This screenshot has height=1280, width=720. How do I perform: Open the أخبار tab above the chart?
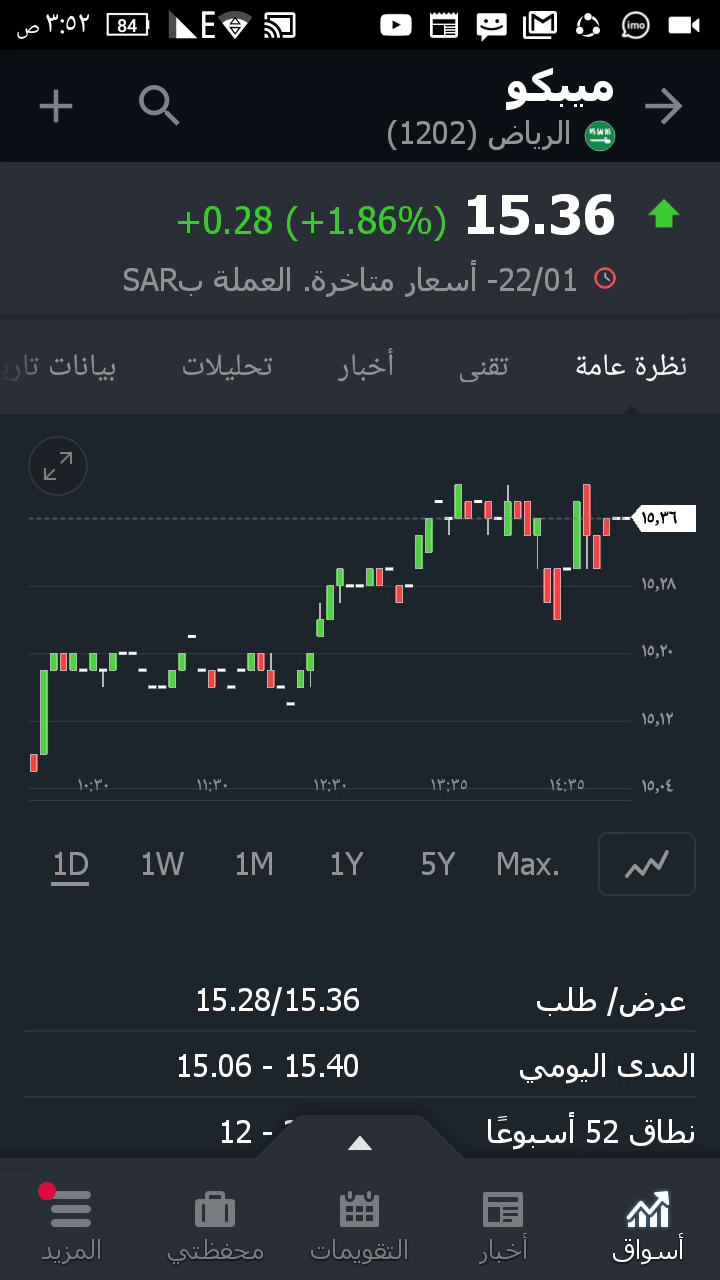click(x=366, y=366)
